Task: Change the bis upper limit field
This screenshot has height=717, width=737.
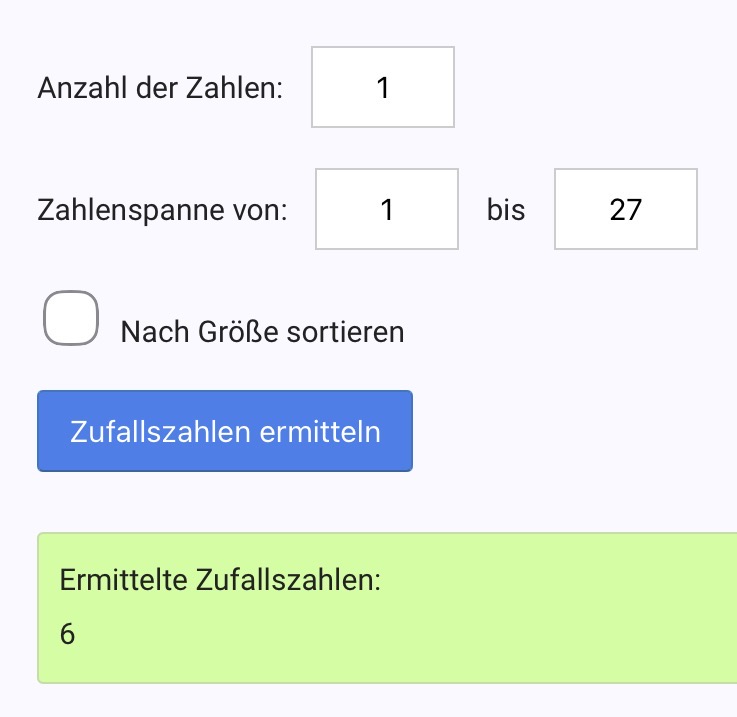Action: pyautogui.click(x=625, y=209)
